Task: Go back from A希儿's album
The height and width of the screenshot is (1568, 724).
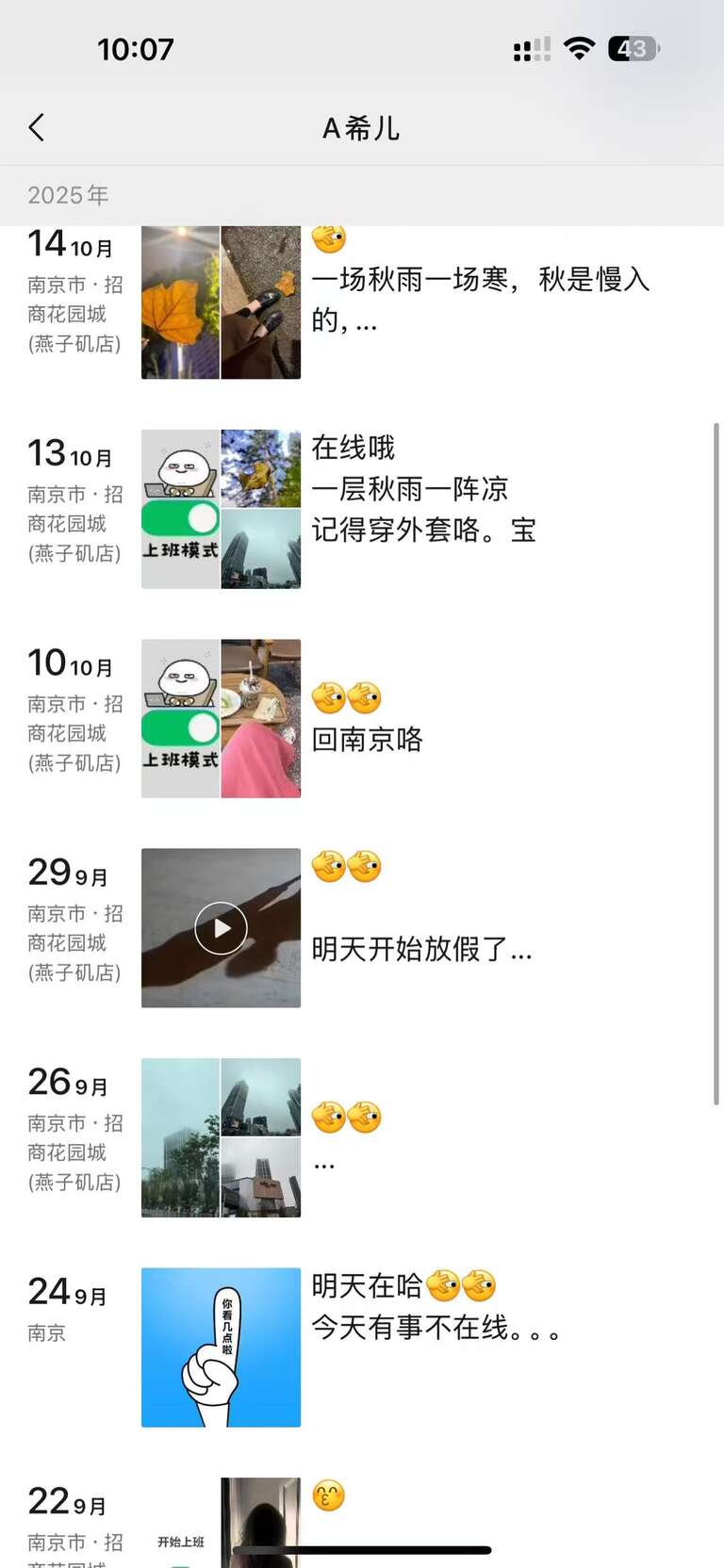Action: pos(37,127)
